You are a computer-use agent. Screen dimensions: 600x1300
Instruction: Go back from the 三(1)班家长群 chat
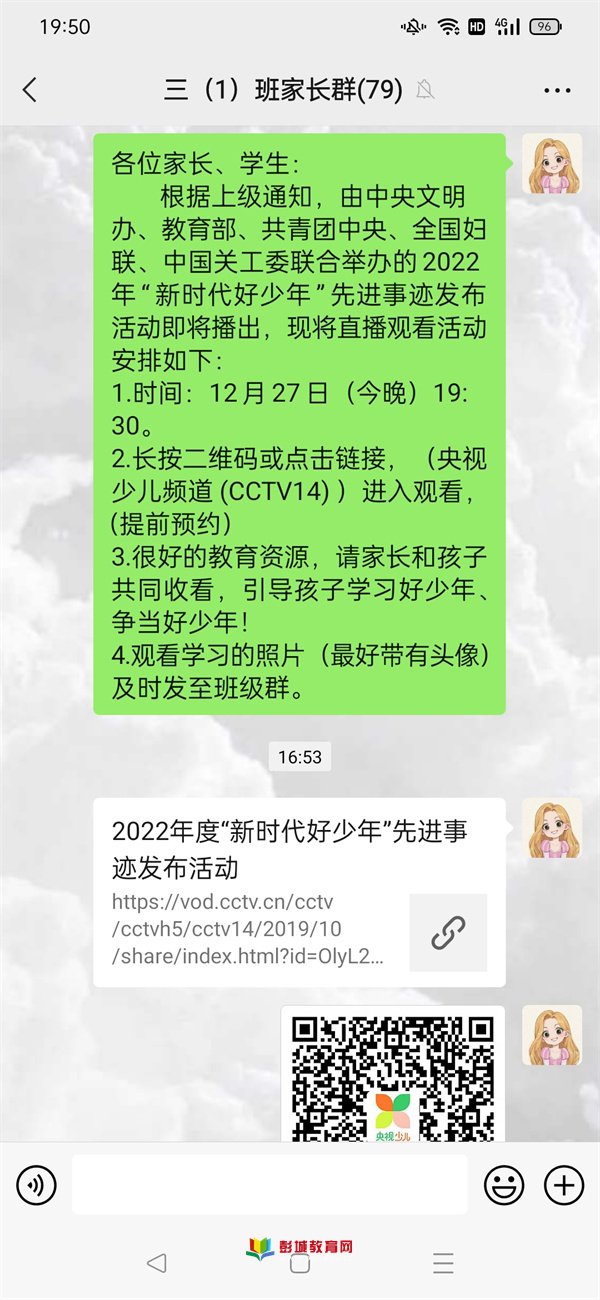click(30, 90)
